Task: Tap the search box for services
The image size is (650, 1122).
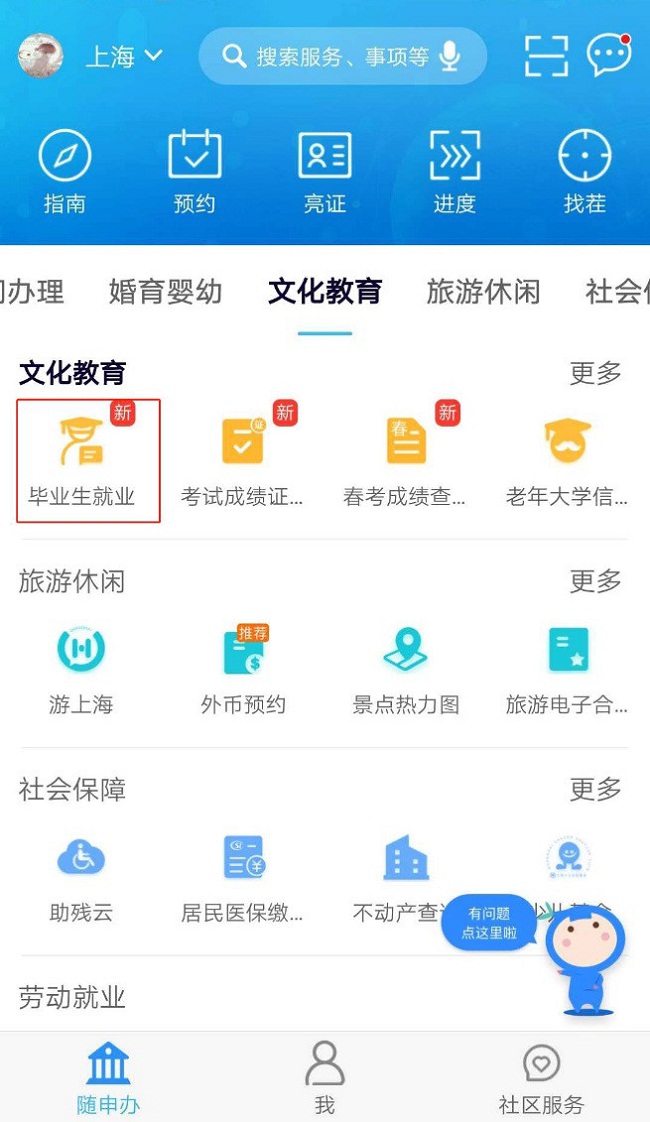Action: click(x=330, y=56)
